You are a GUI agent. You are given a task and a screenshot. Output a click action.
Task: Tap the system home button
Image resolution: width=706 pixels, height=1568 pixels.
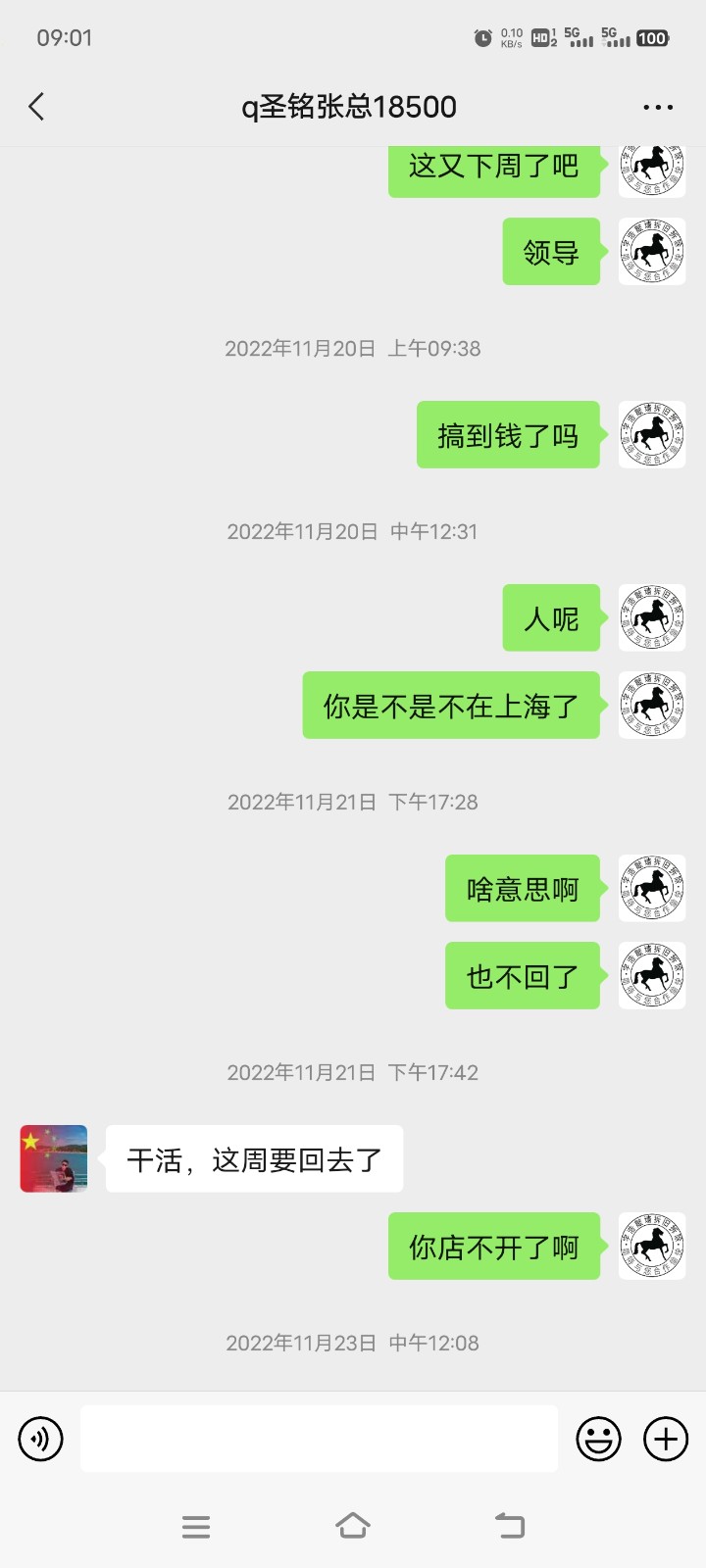pos(353,1526)
